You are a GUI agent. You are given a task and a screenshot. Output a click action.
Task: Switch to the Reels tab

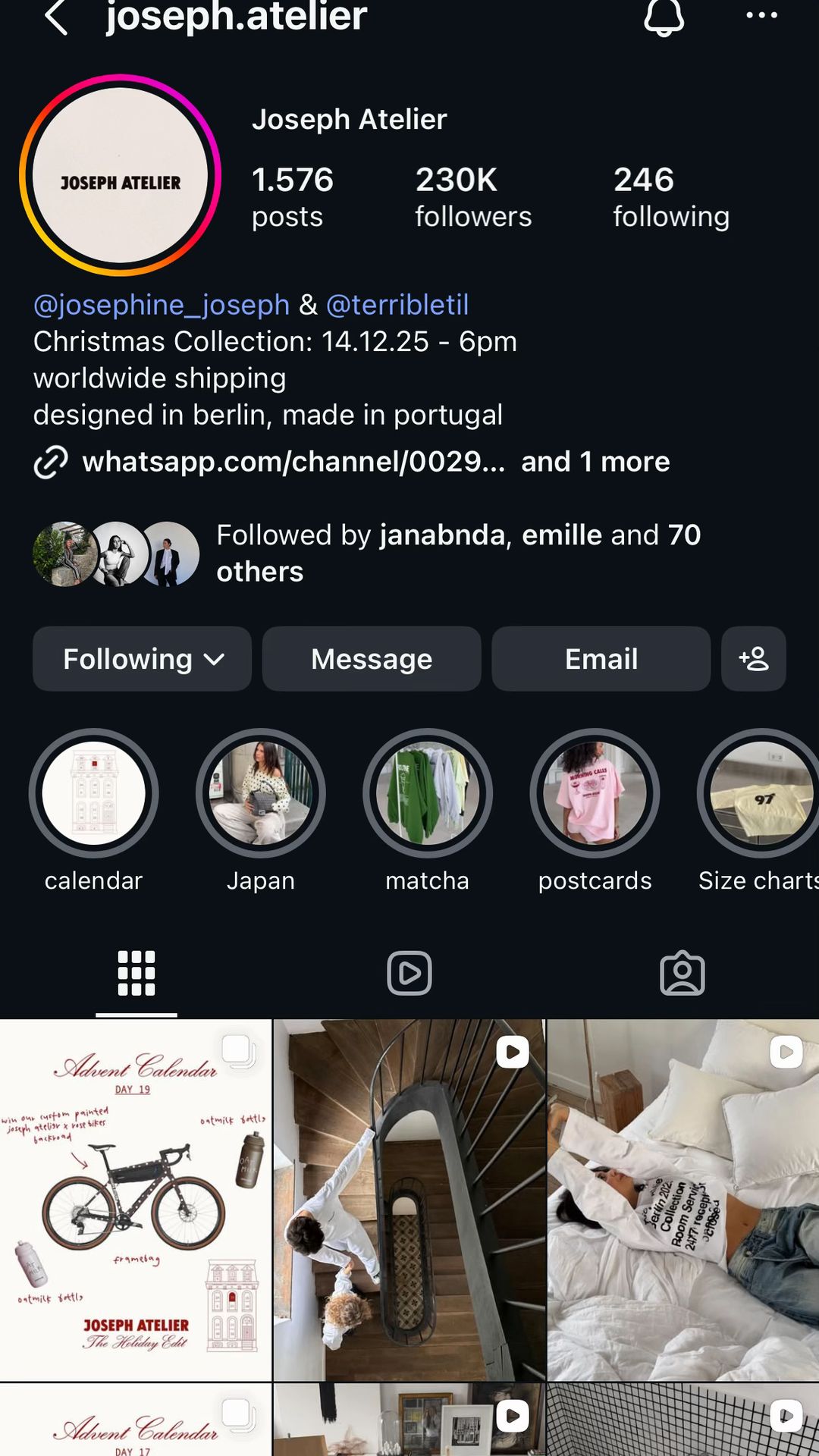pos(409,973)
